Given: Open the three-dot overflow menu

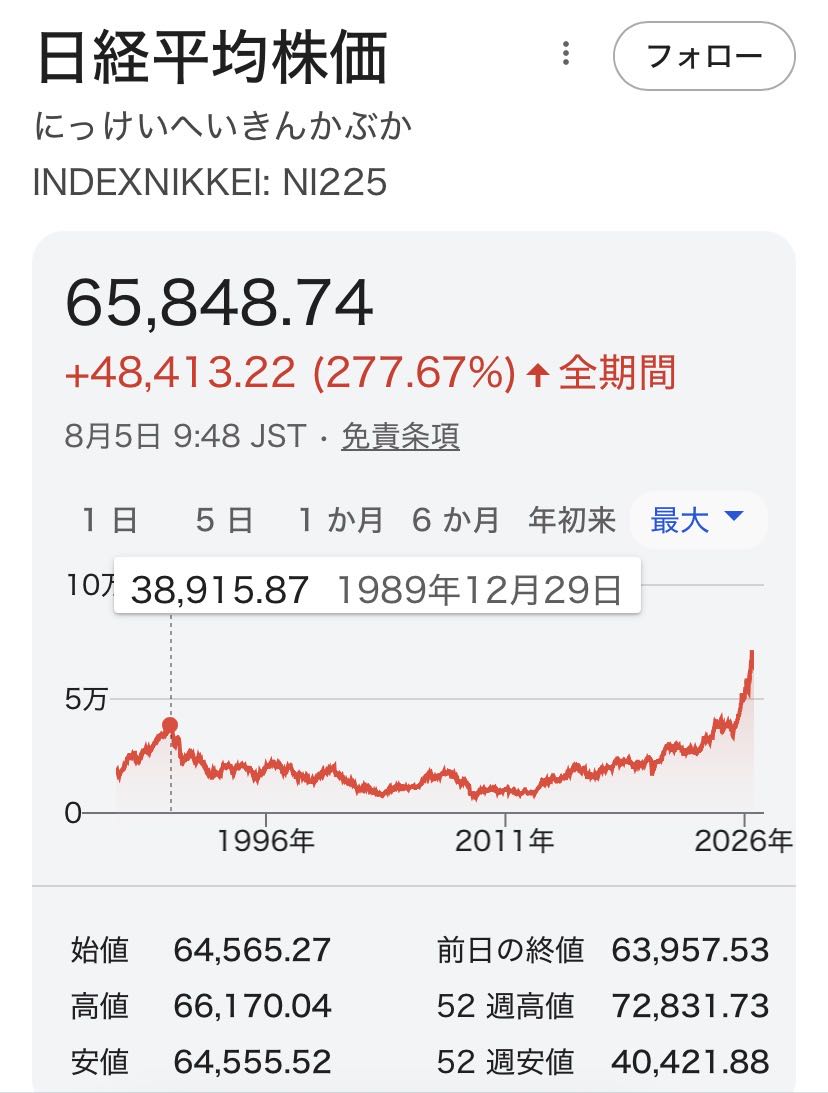Looking at the screenshot, I should 566,54.
